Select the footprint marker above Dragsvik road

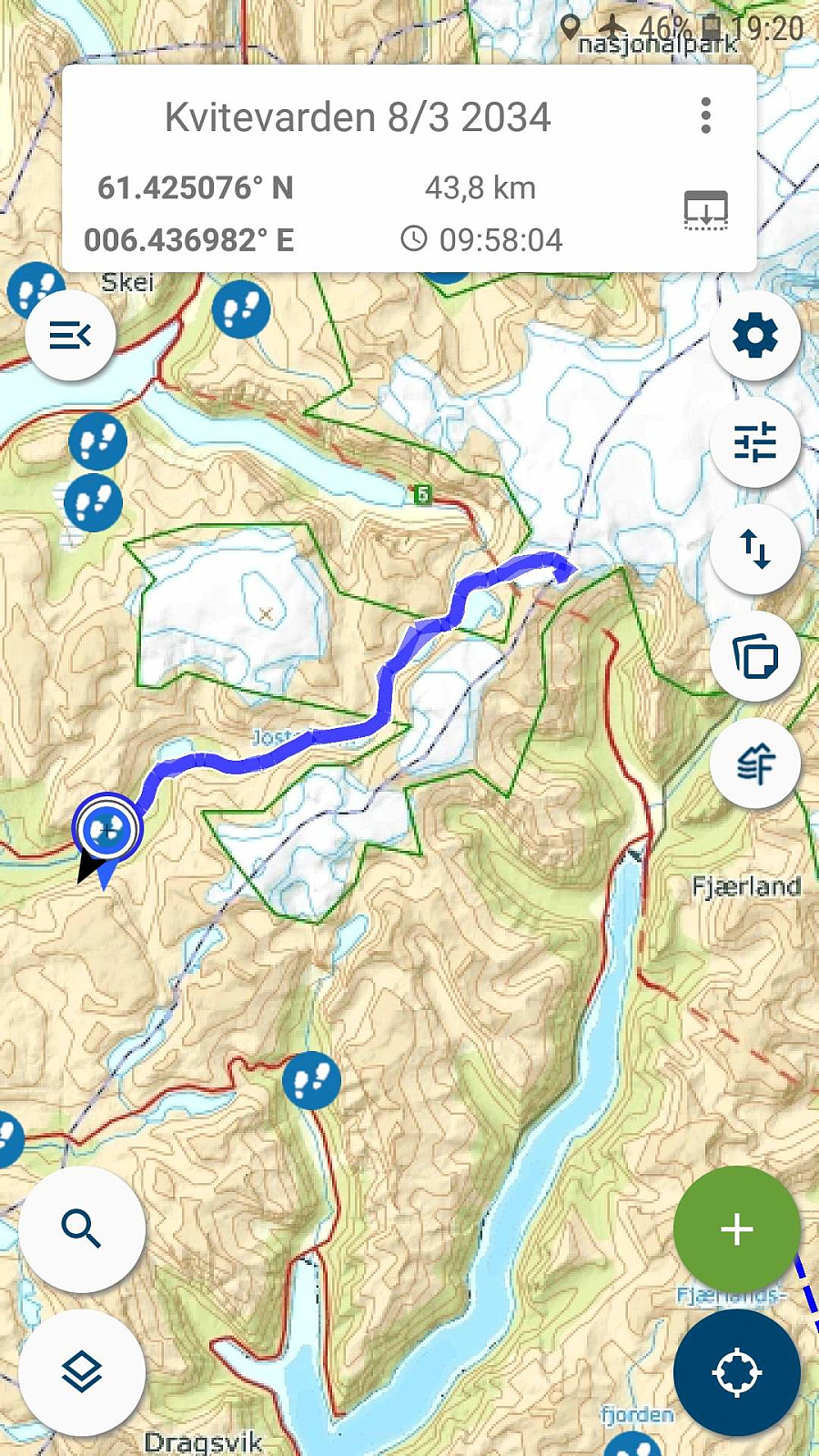pyautogui.click(x=311, y=1080)
